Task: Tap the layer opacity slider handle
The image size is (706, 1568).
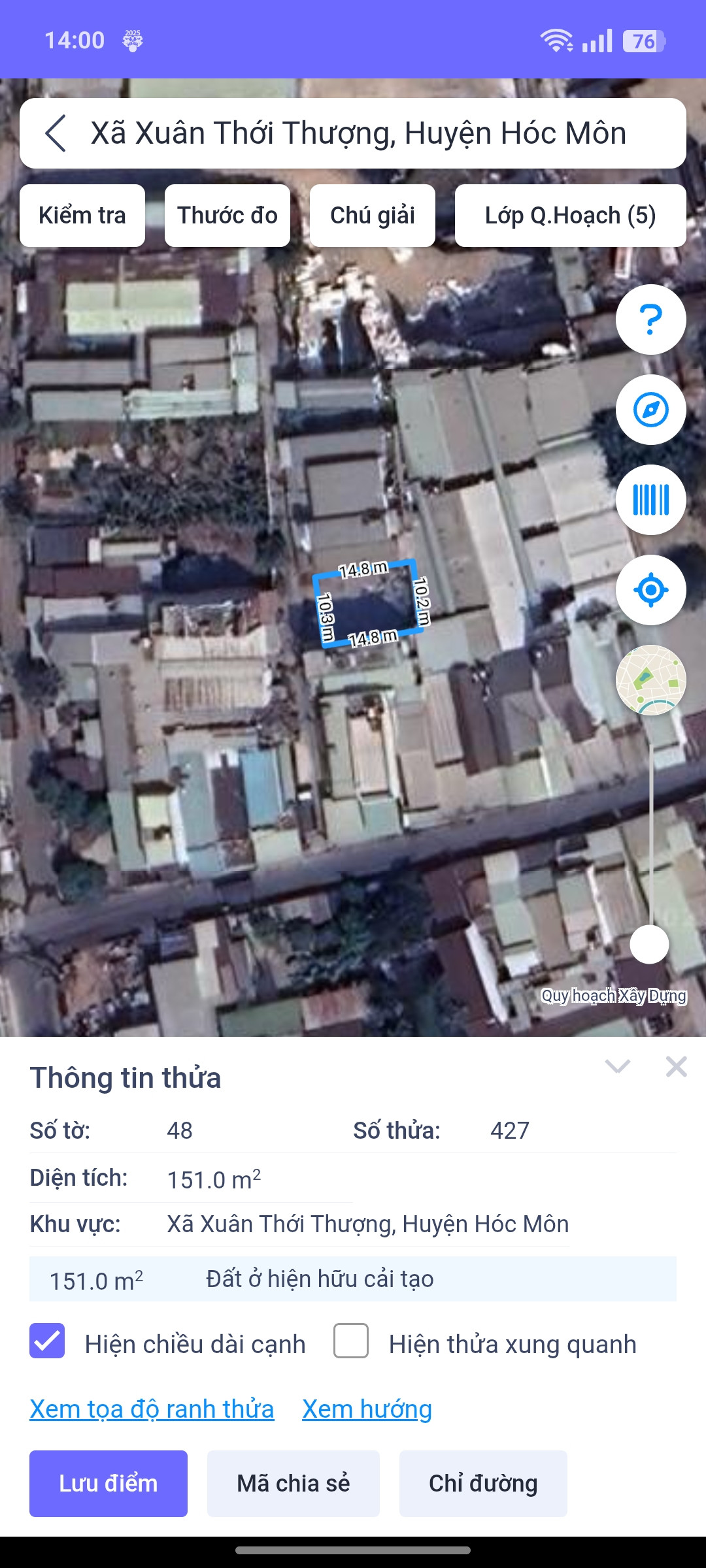Action: click(x=649, y=944)
